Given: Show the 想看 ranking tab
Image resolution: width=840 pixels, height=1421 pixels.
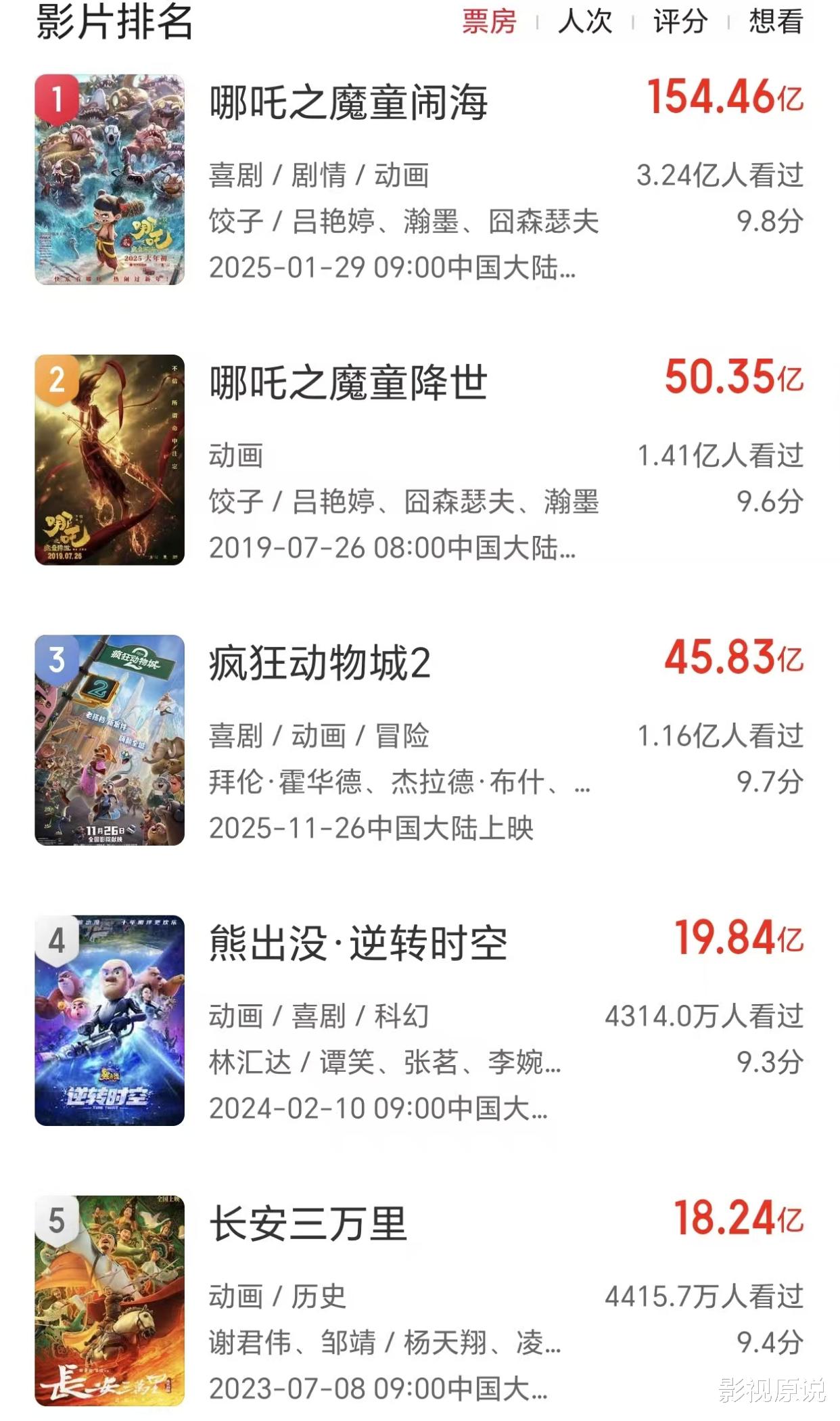Looking at the screenshot, I should (x=776, y=22).
